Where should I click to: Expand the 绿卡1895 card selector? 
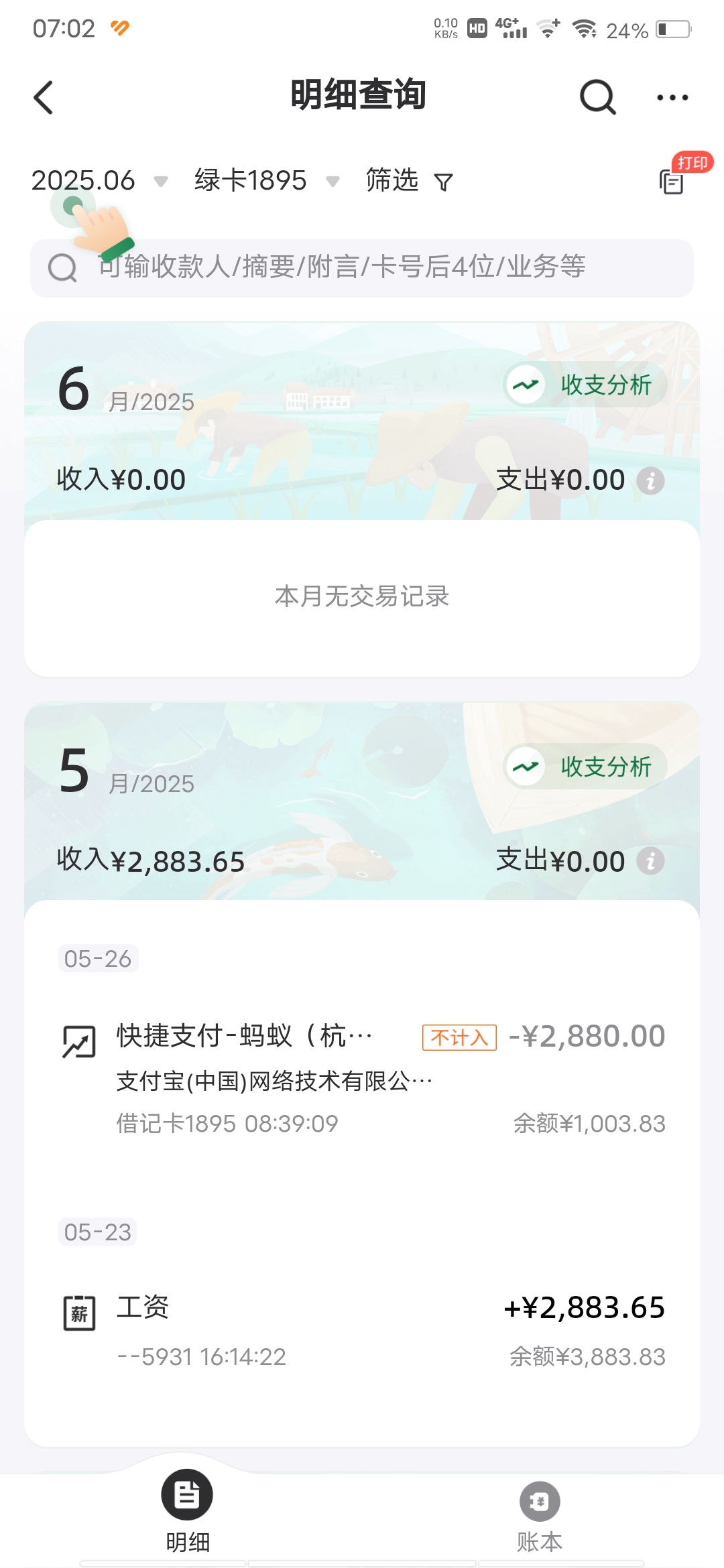point(266,181)
